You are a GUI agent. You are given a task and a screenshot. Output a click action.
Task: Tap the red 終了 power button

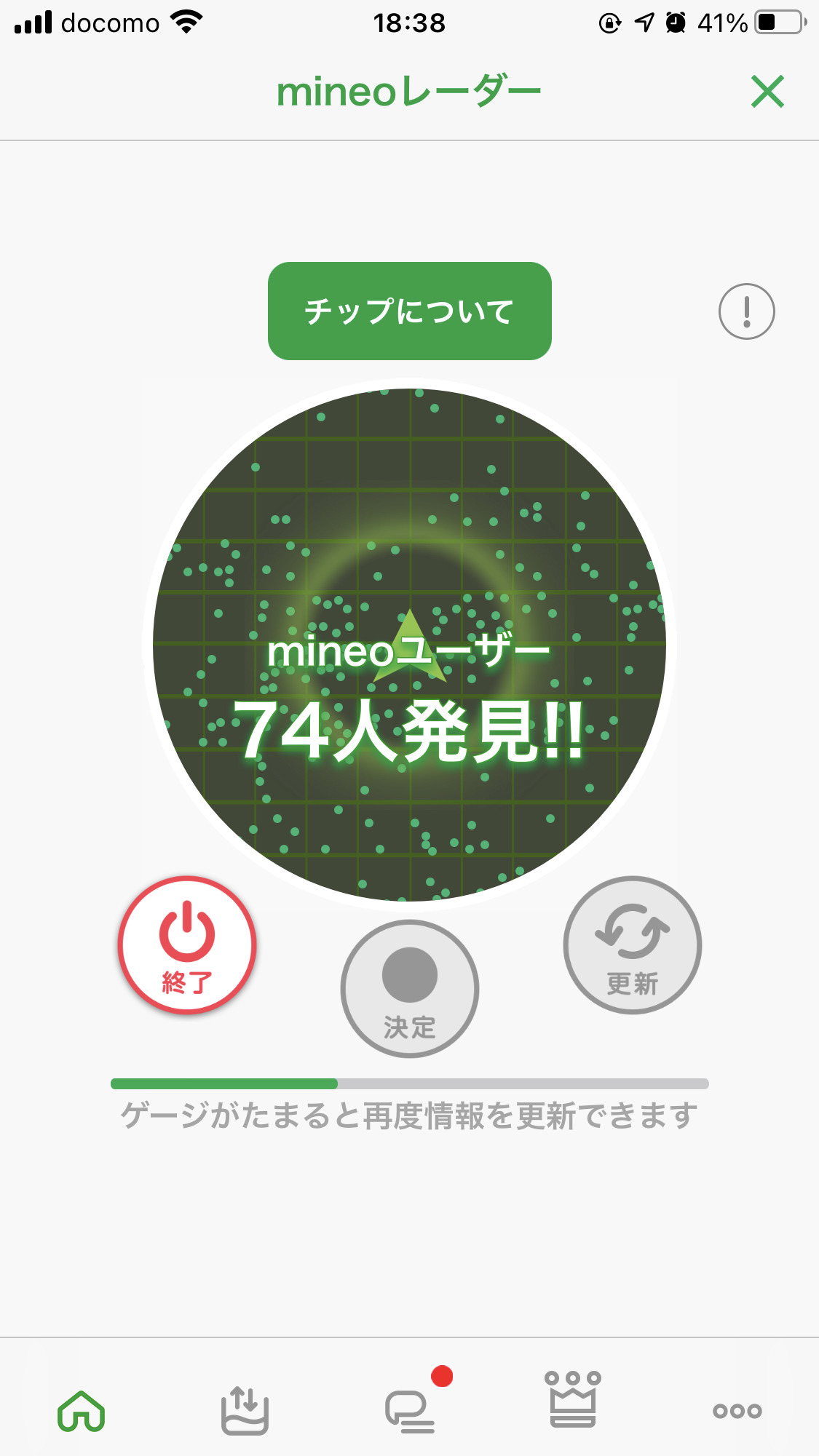[187, 944]
